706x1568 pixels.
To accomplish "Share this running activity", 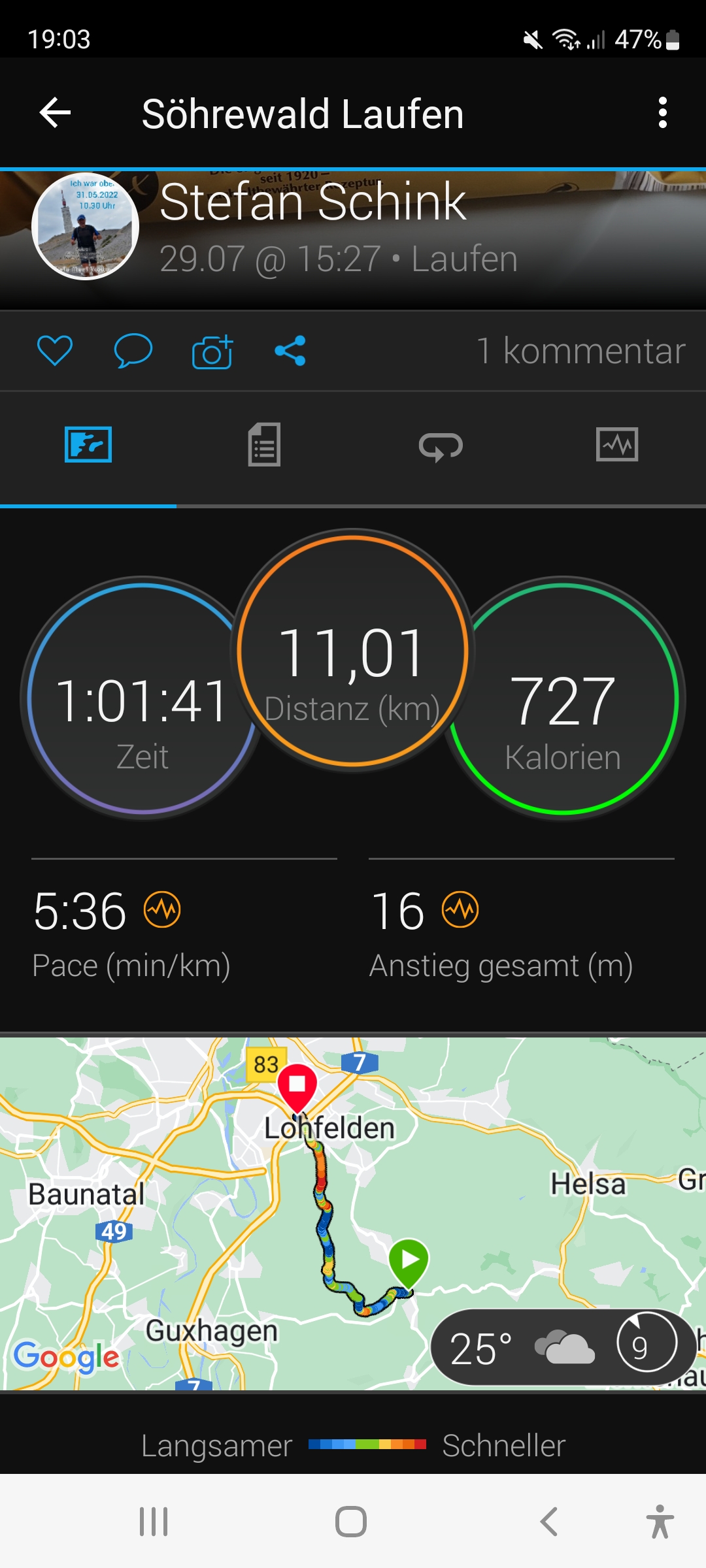I will pos(290,351).
